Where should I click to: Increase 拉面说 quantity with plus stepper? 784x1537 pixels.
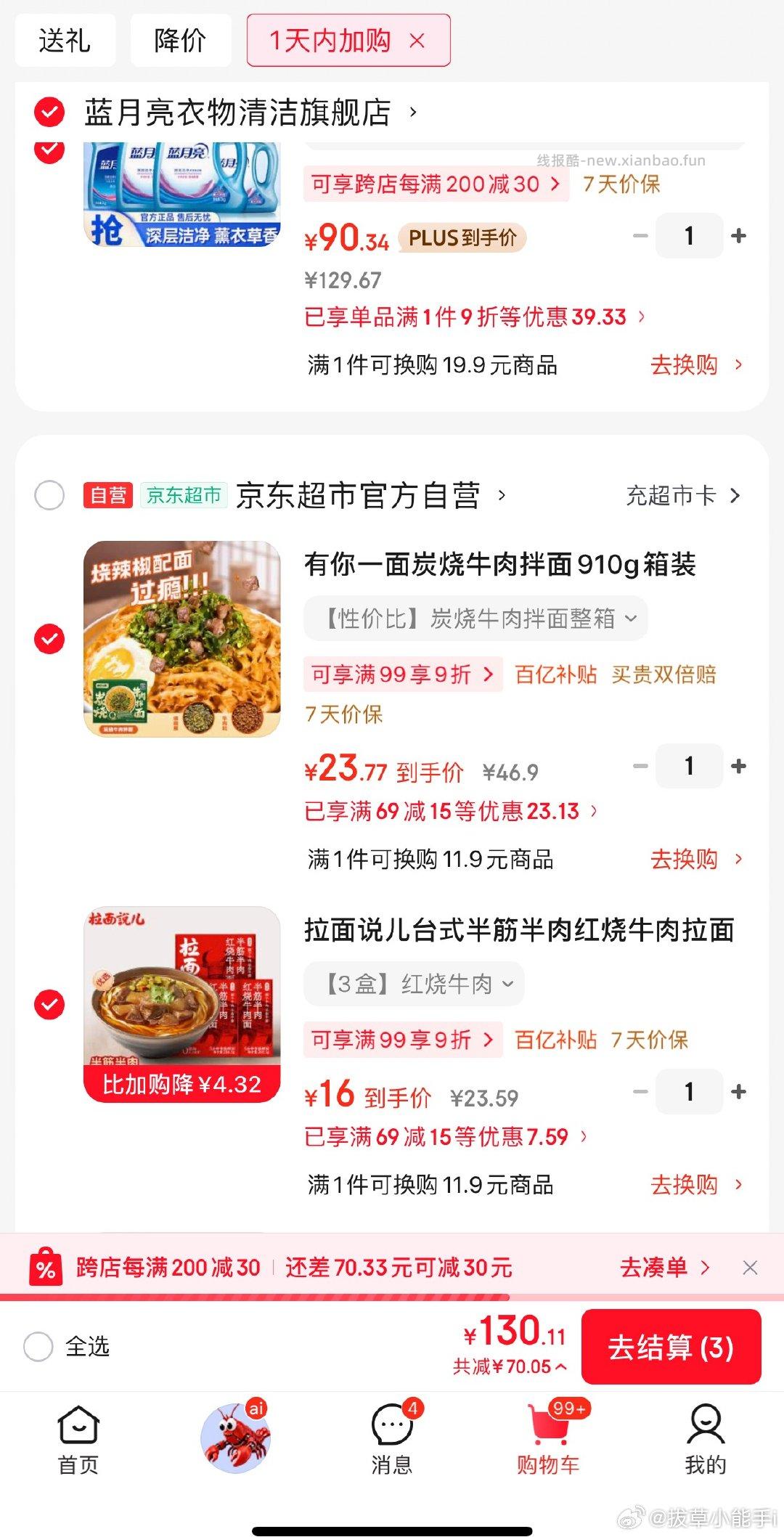click(x=739, y=1091)
